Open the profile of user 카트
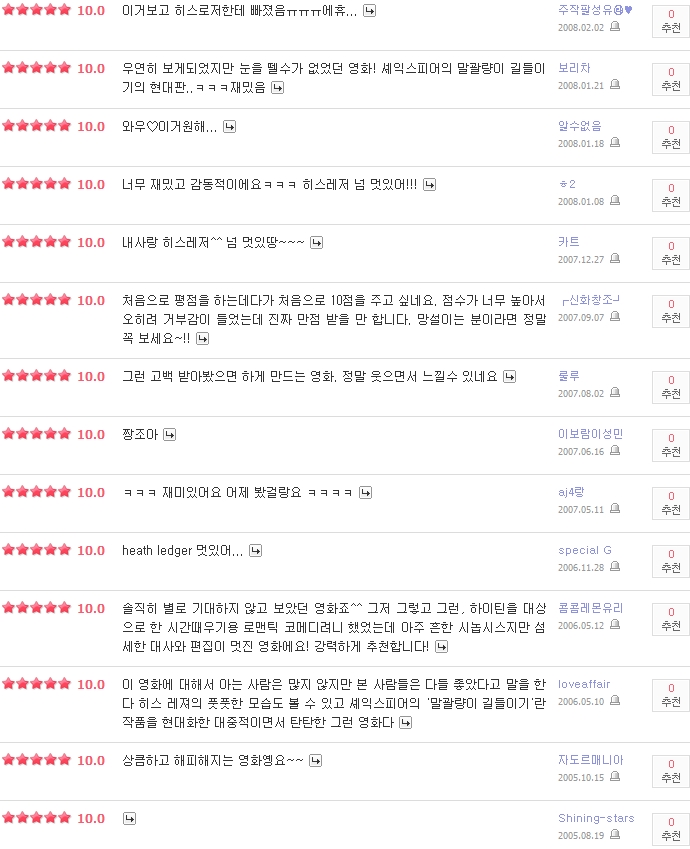Viewport: 690px width, 849px height. pos(568,242)
